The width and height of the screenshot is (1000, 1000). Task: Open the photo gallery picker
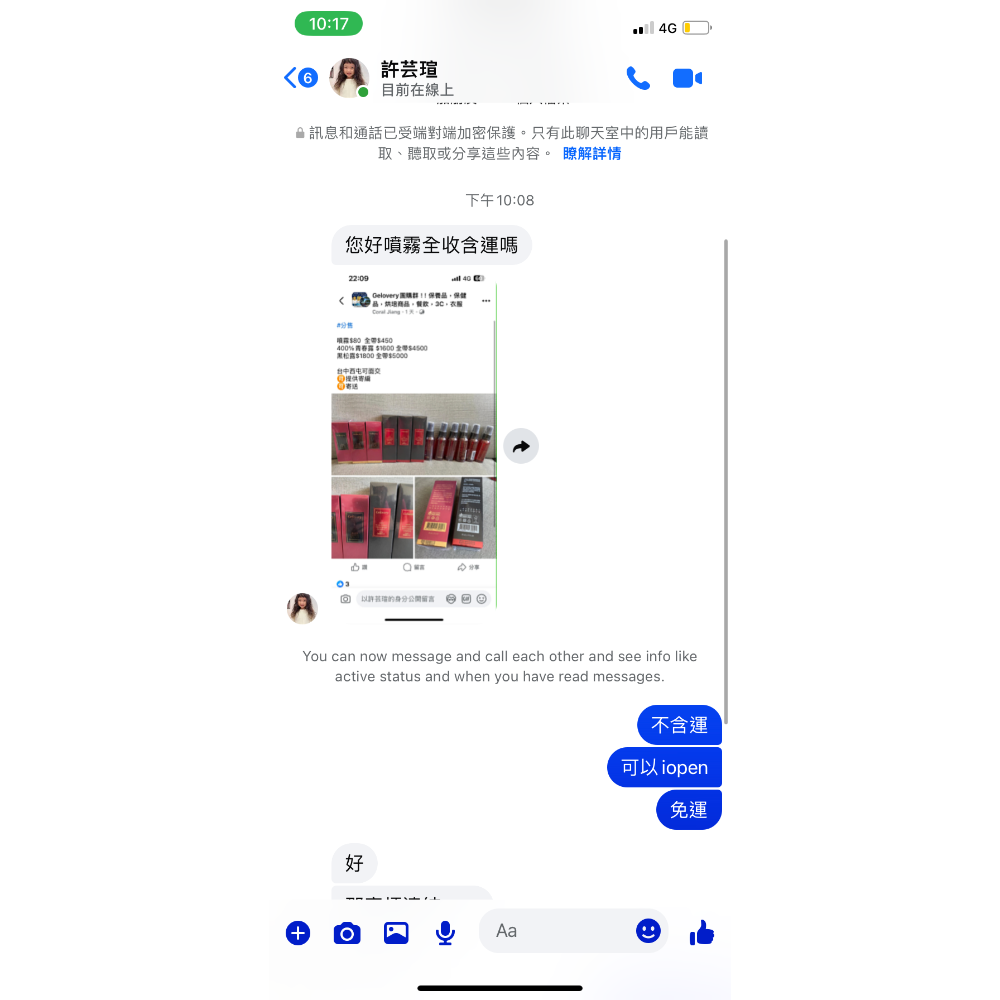point(396,933)
